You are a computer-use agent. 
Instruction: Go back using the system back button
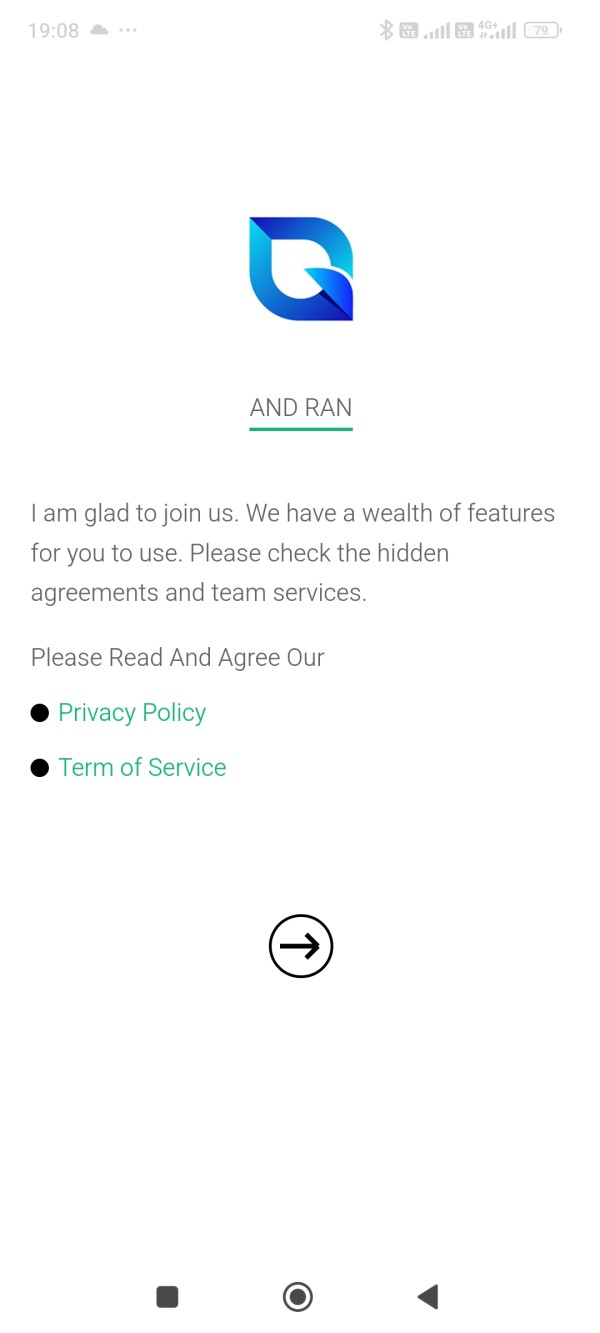point(428,1297)
